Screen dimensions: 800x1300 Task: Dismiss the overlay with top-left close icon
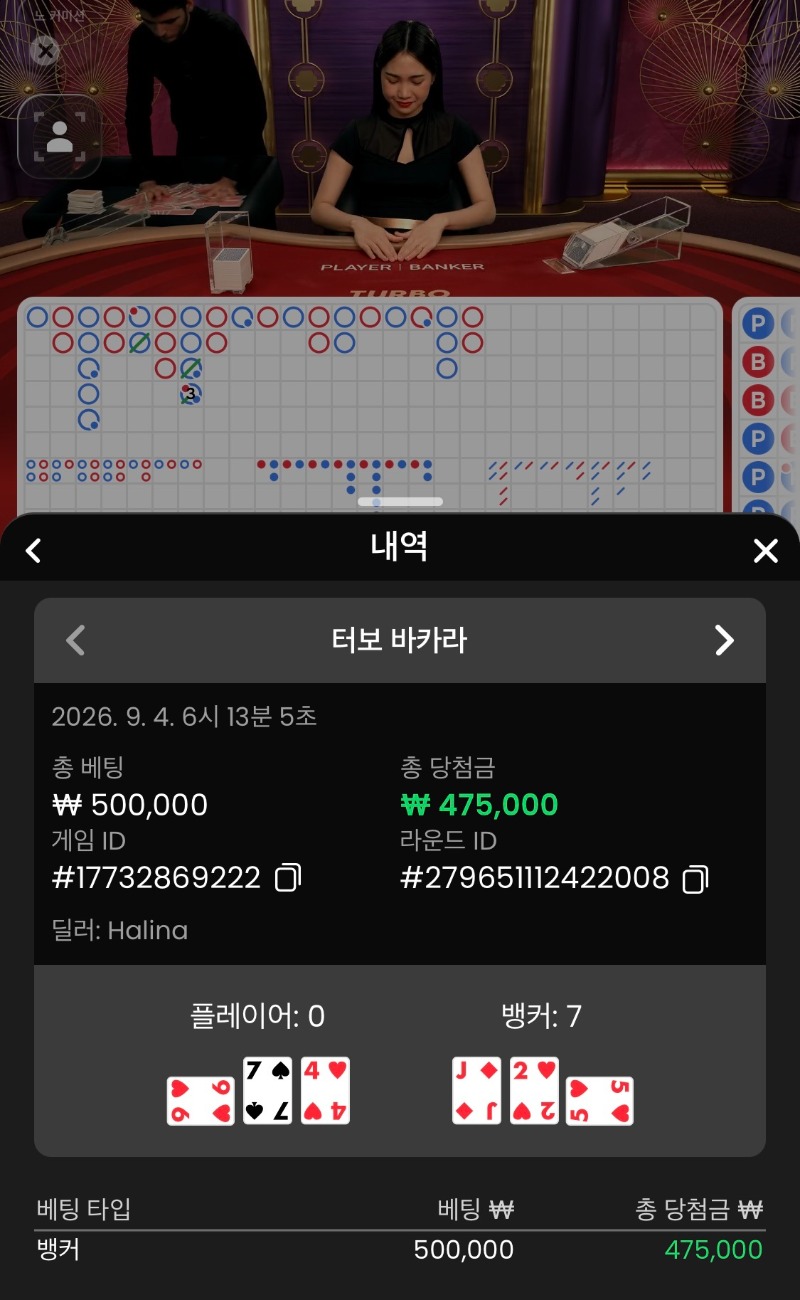coord(45,50)
